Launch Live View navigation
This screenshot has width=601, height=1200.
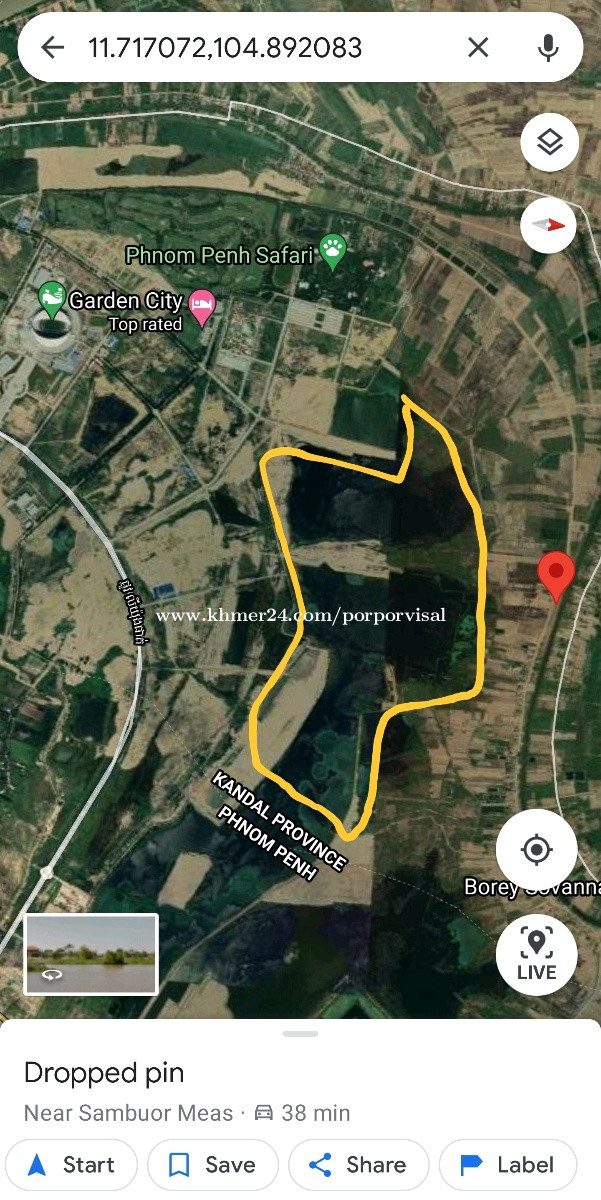537,954
